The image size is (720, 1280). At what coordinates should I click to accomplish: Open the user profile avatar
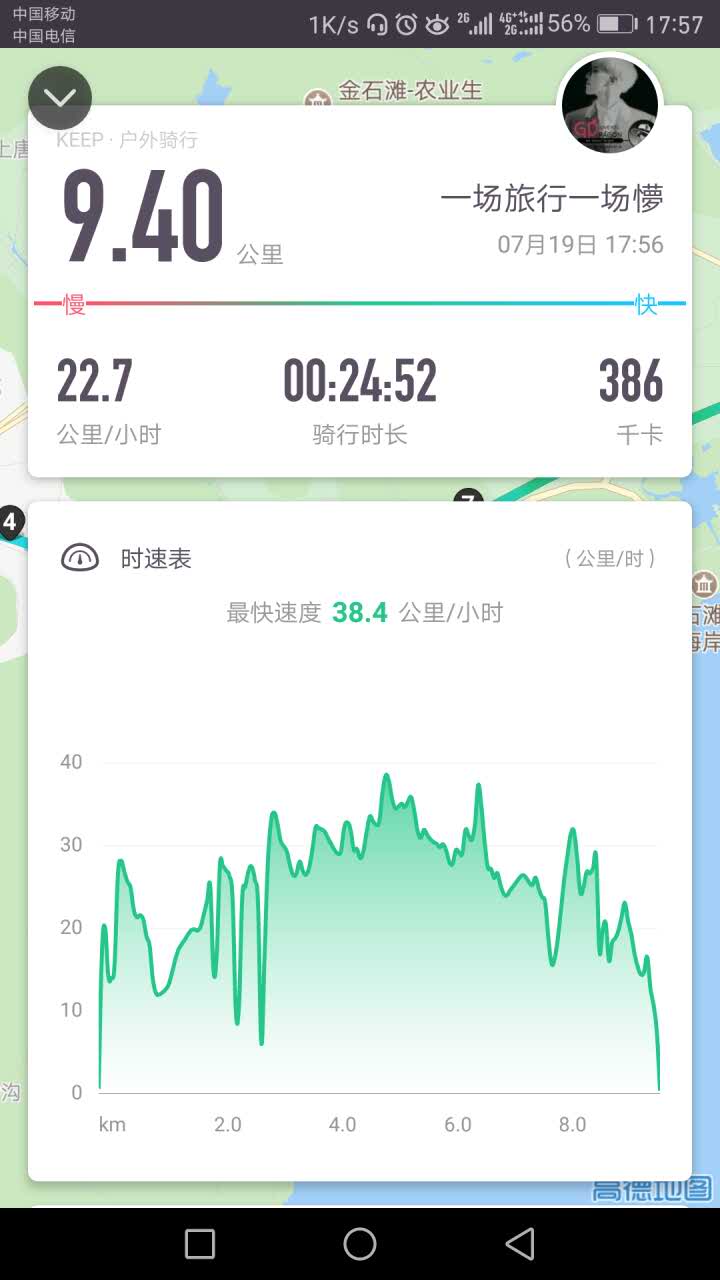pyautogui.click(x=610, y=103)
